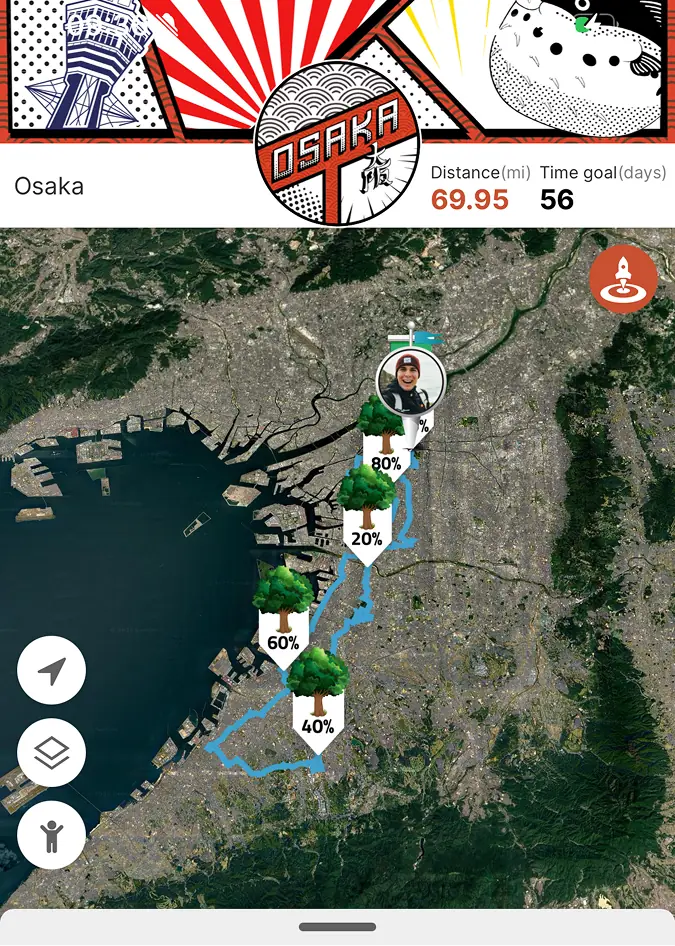Tap the bottom sheet drag handle
Image resolution: width=675 pixels, height=946 pixels.
[x=337, y=926]
